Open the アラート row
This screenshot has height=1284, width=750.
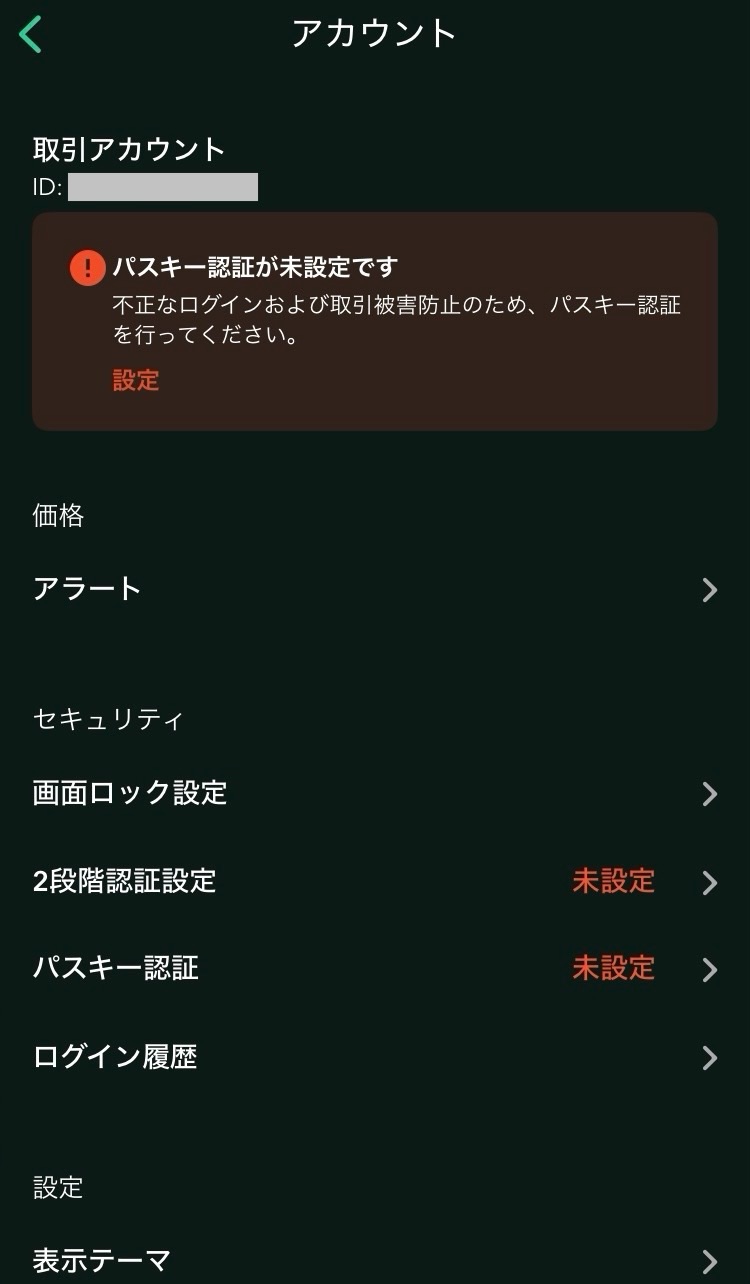(x=375, y=589)
